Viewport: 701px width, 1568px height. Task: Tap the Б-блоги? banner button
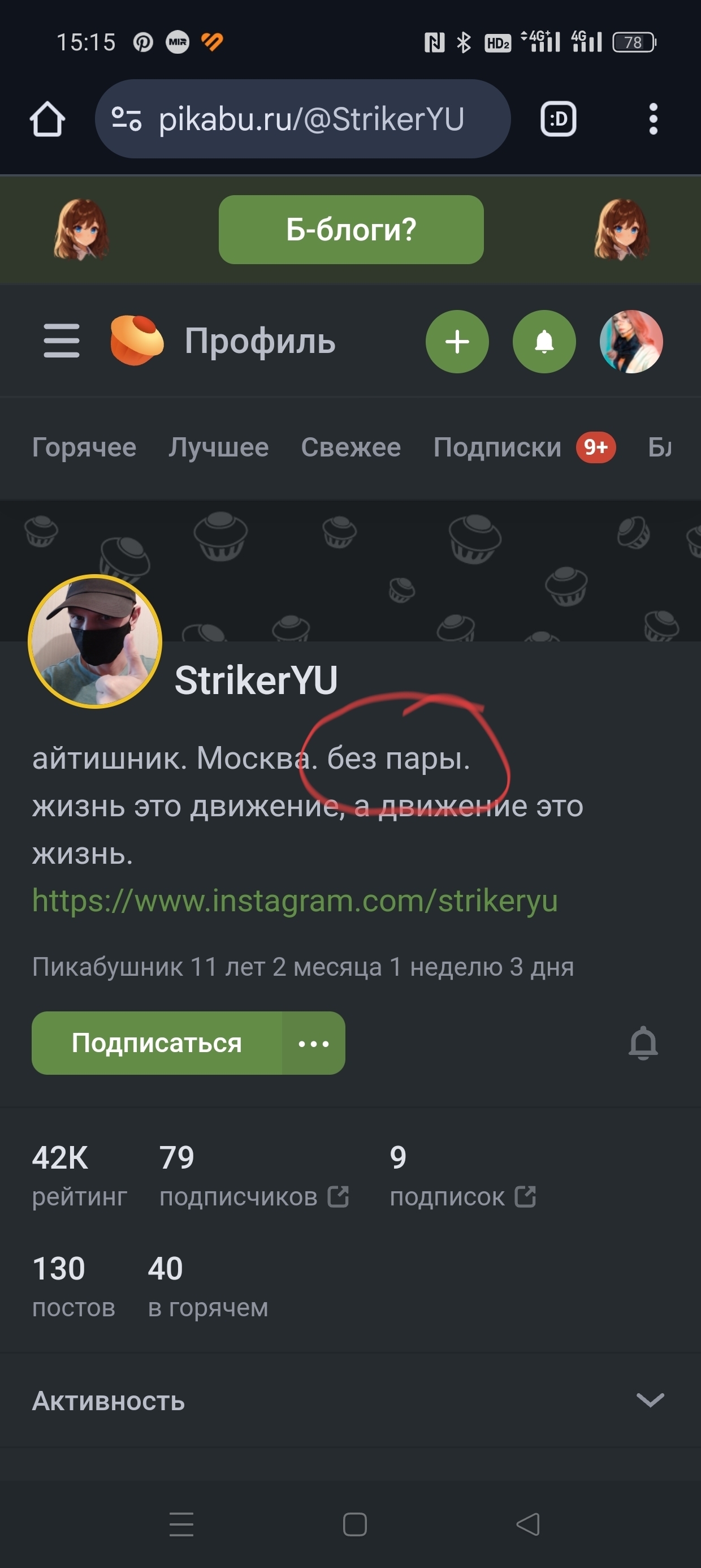351,230
